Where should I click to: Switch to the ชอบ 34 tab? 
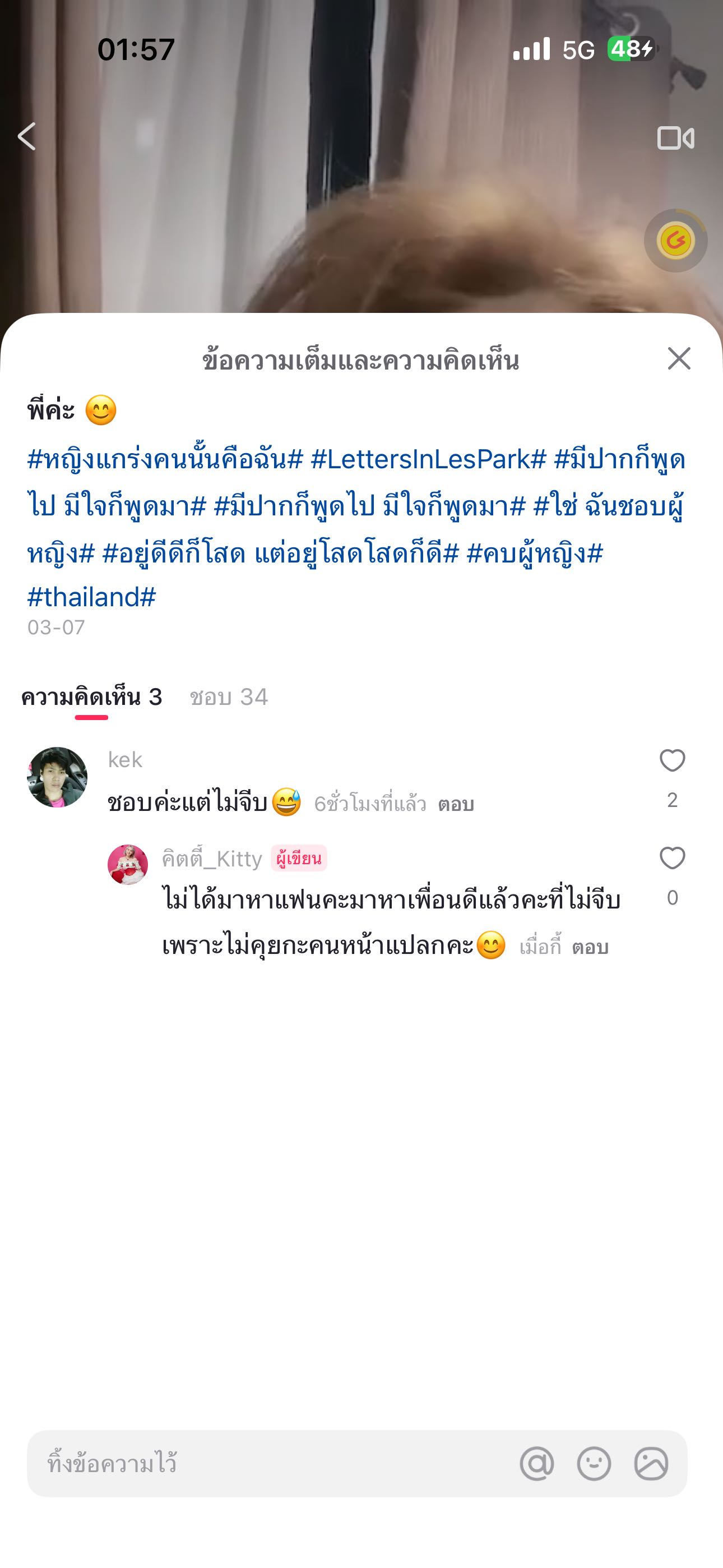(229, 697)
